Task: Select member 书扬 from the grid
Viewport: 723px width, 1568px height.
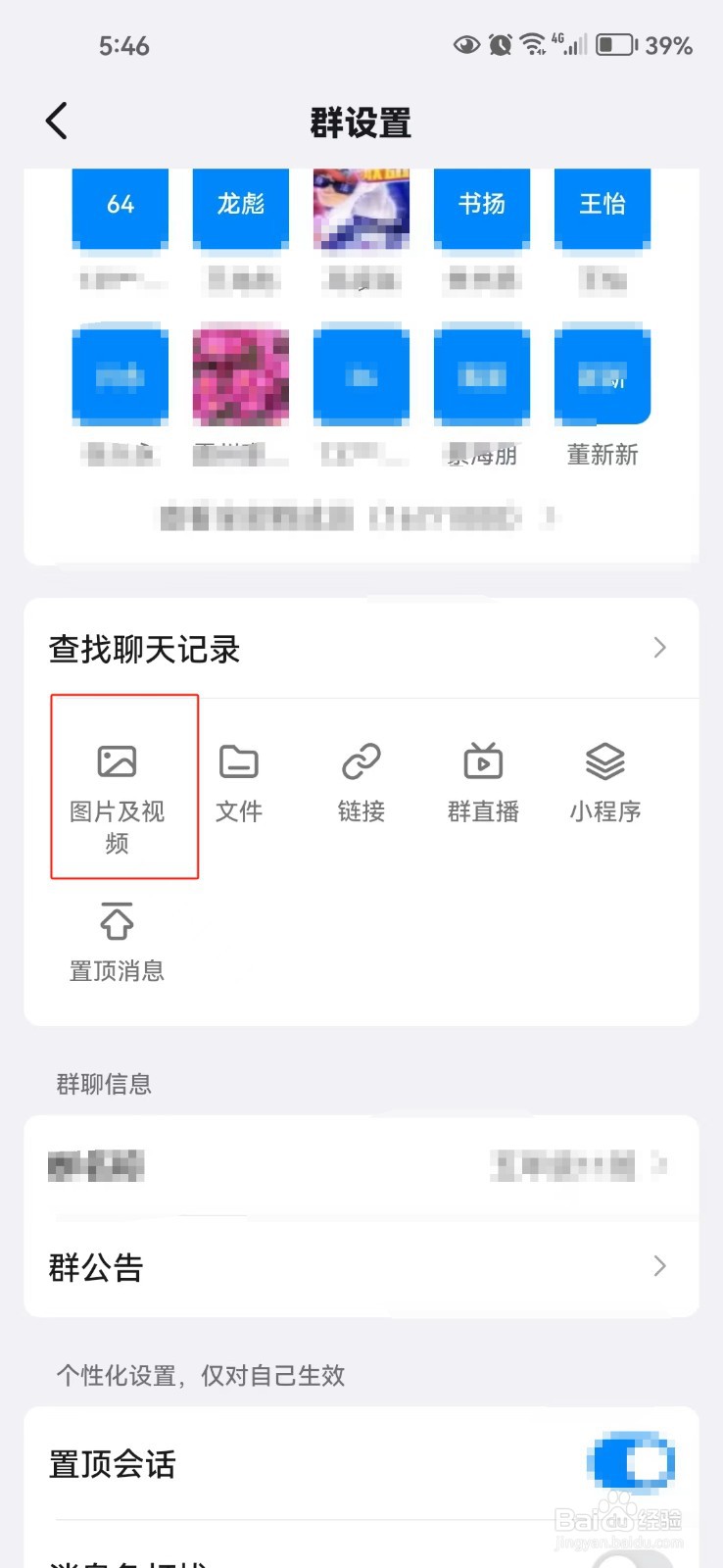Action: [x=482, y=206]
